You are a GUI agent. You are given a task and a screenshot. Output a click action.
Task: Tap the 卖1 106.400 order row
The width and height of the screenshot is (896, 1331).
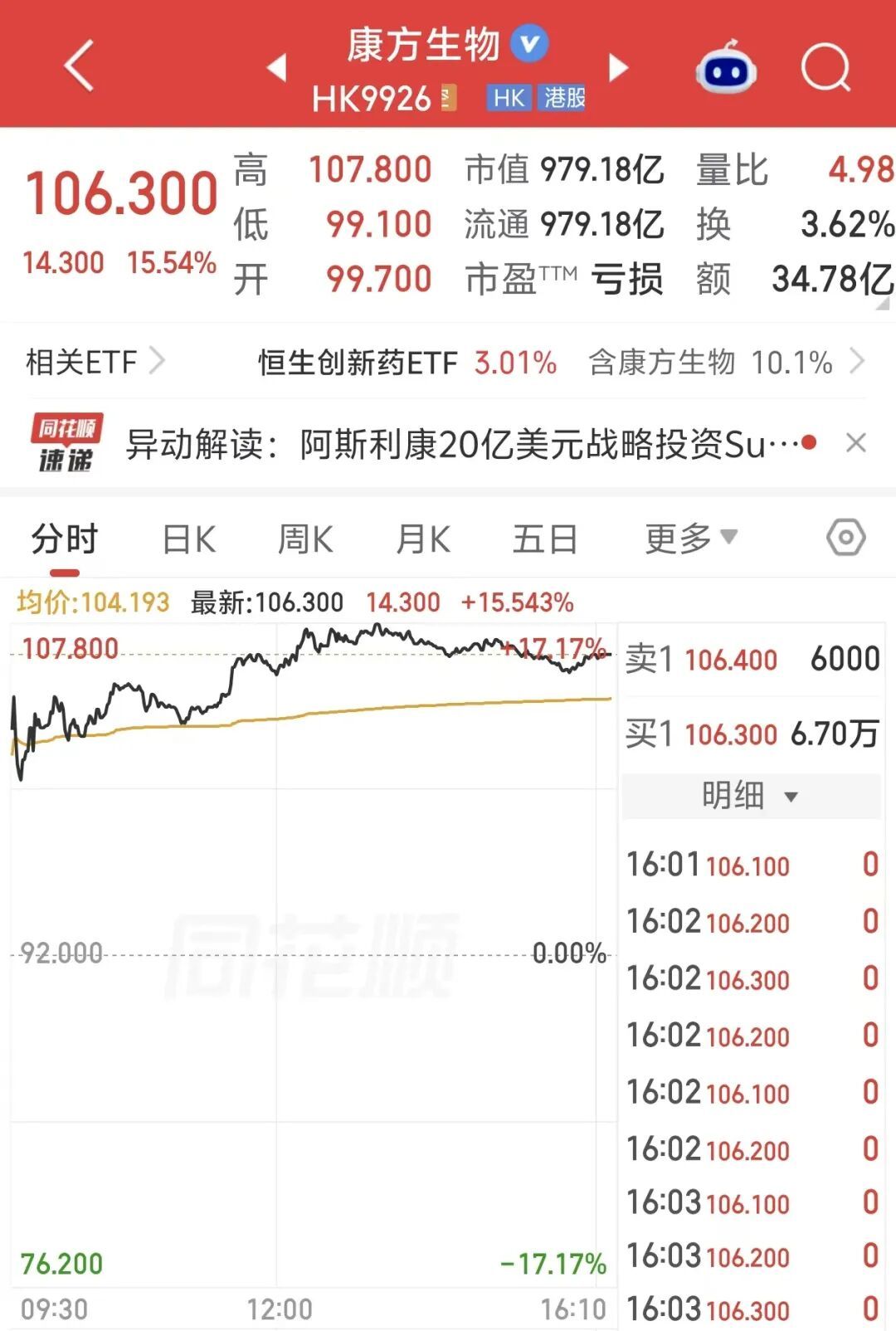coord(752,660)
